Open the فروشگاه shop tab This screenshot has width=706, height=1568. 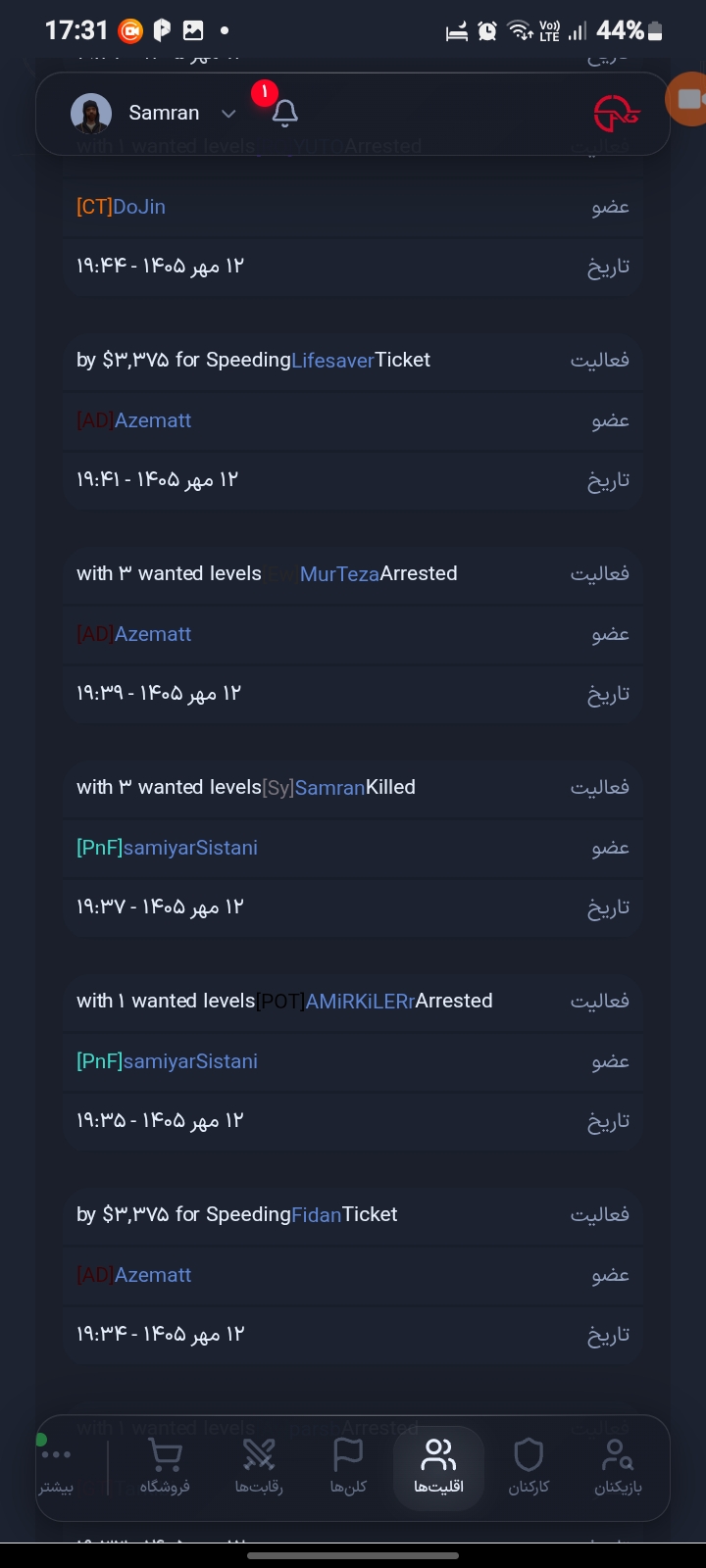coord(165,1467)
